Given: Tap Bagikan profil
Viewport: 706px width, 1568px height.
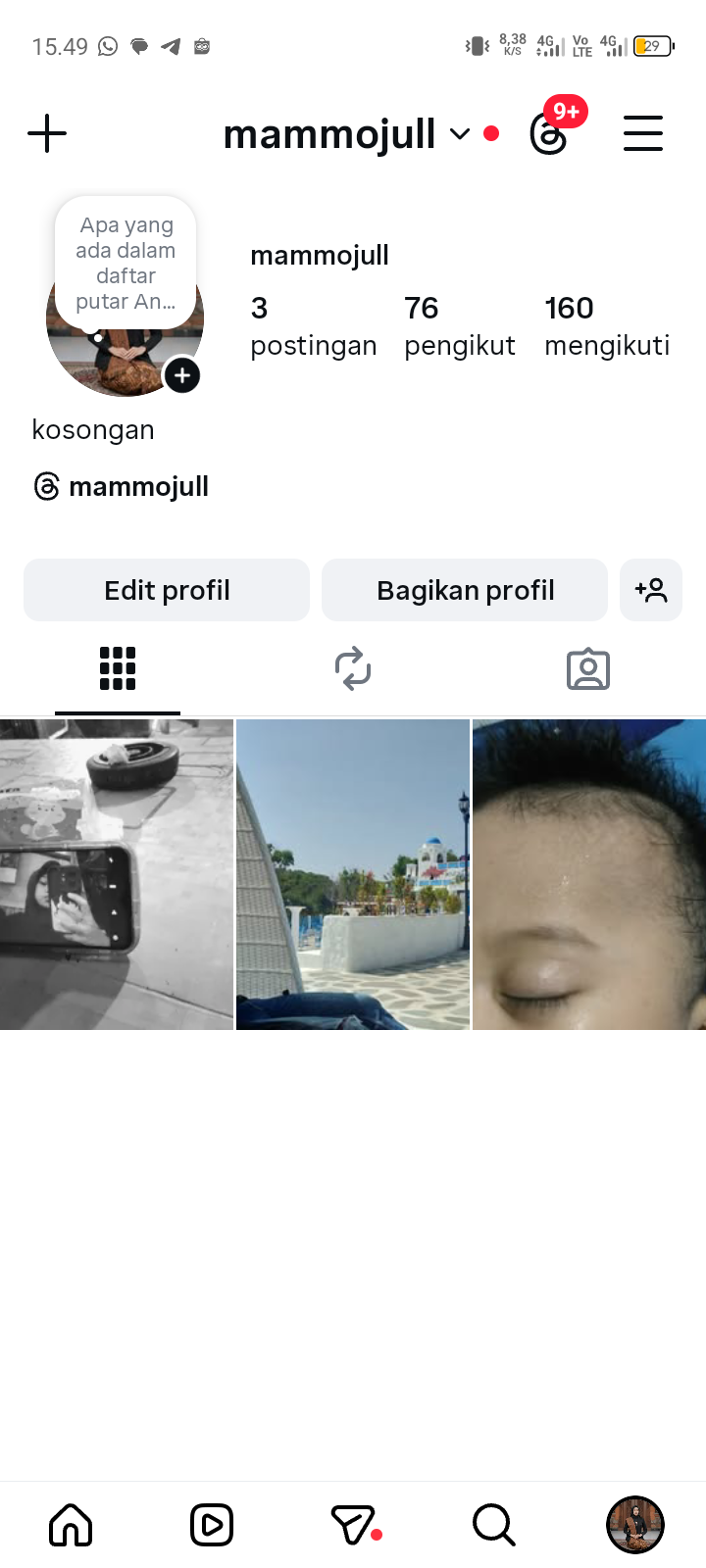Looking at the screenshot, I should coord(465,590).
